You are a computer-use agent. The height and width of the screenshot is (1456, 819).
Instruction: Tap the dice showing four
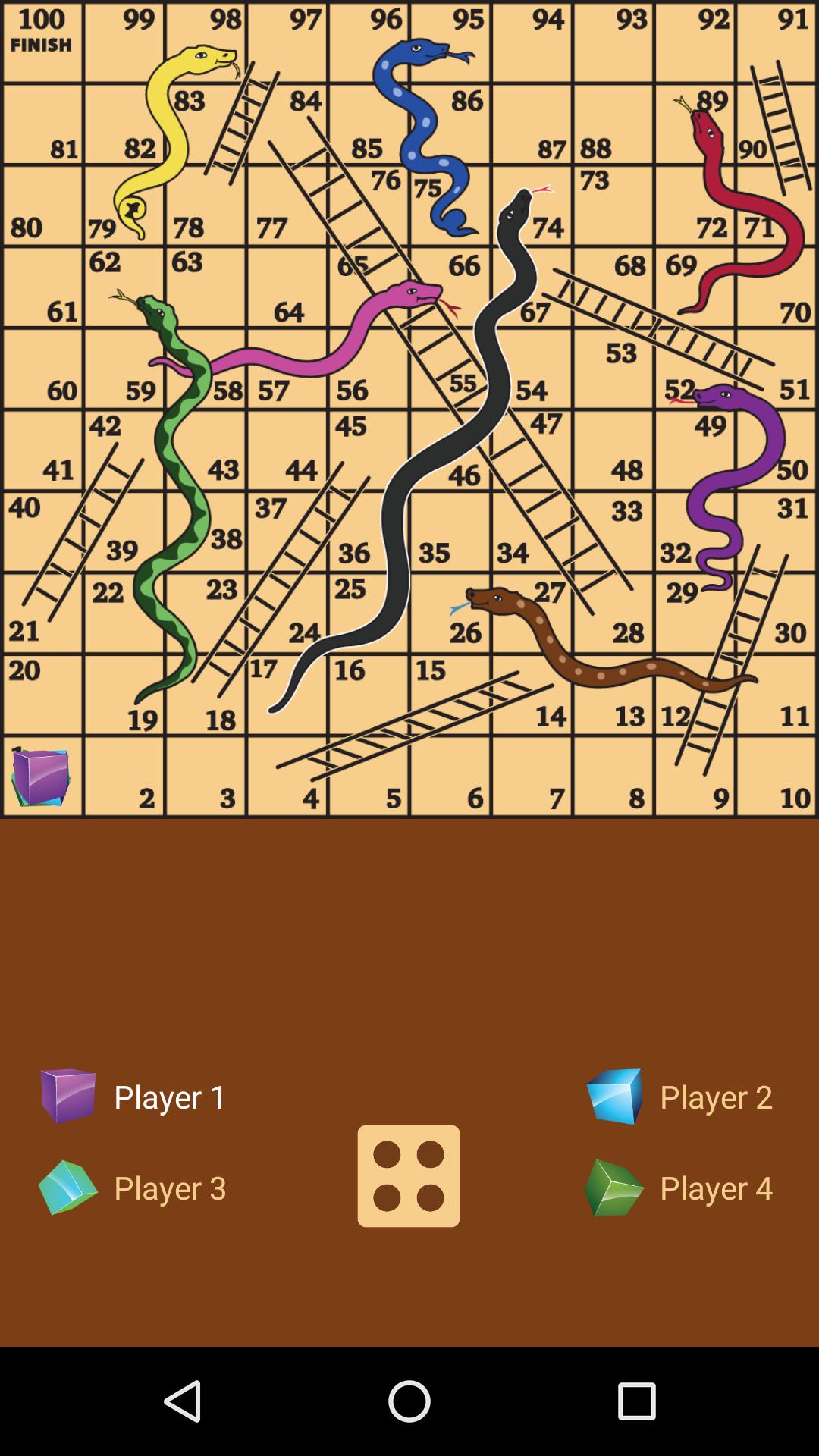[409, 1174]
